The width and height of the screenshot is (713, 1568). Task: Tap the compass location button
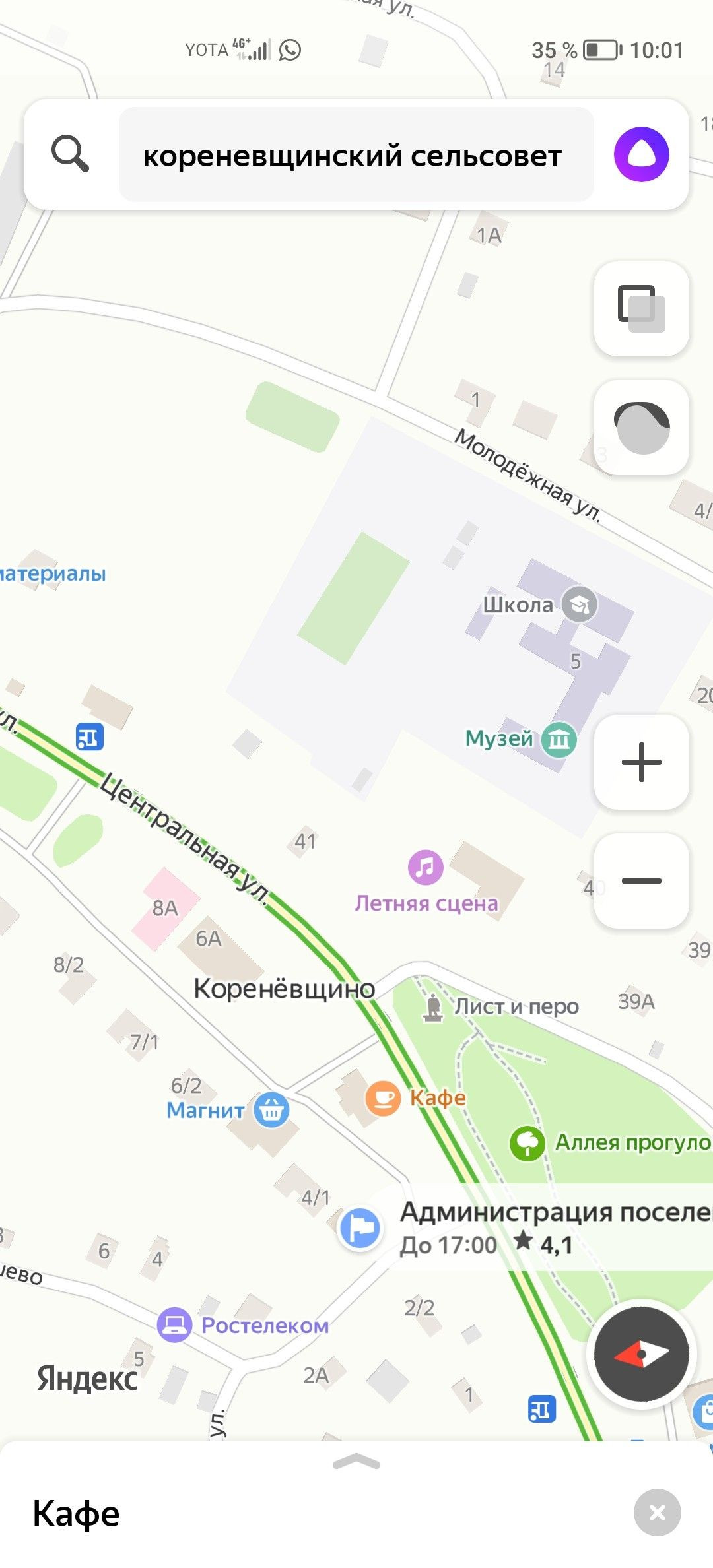pyautogui.click(x=641, y=1354)
